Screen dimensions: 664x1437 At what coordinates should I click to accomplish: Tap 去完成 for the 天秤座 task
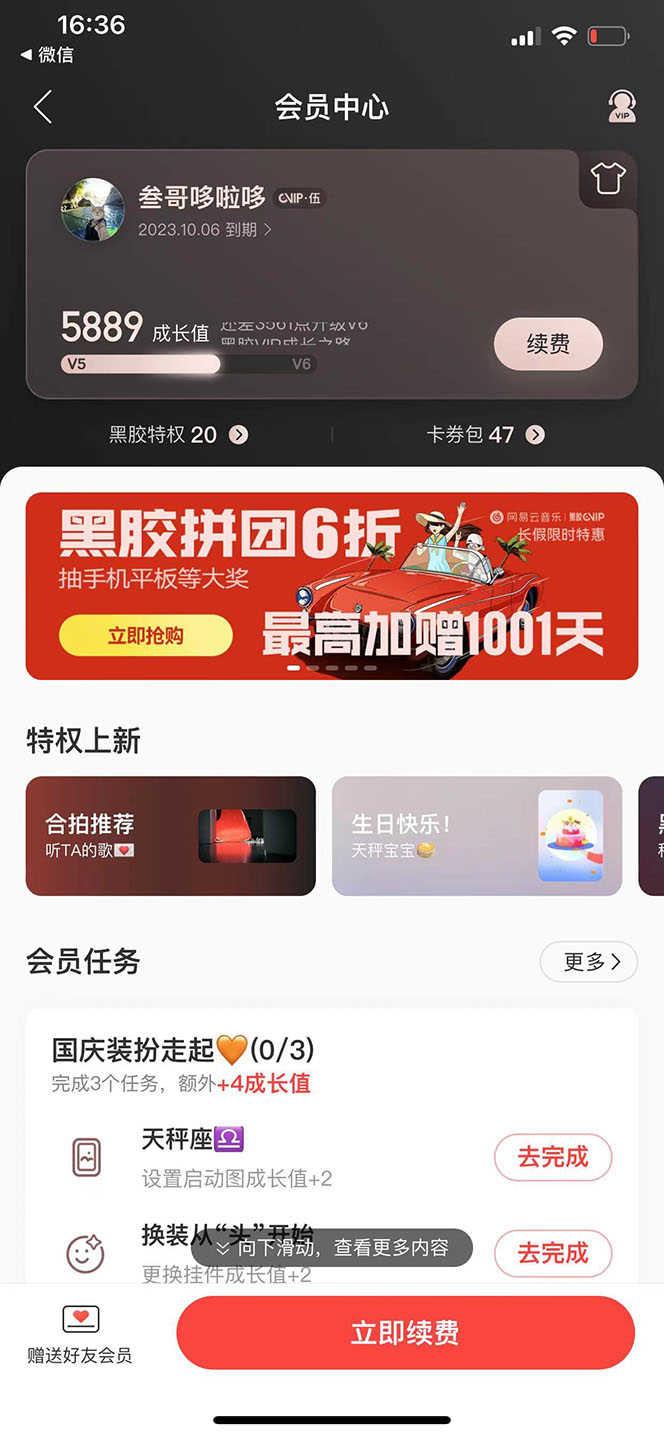tap(552, 1157)
